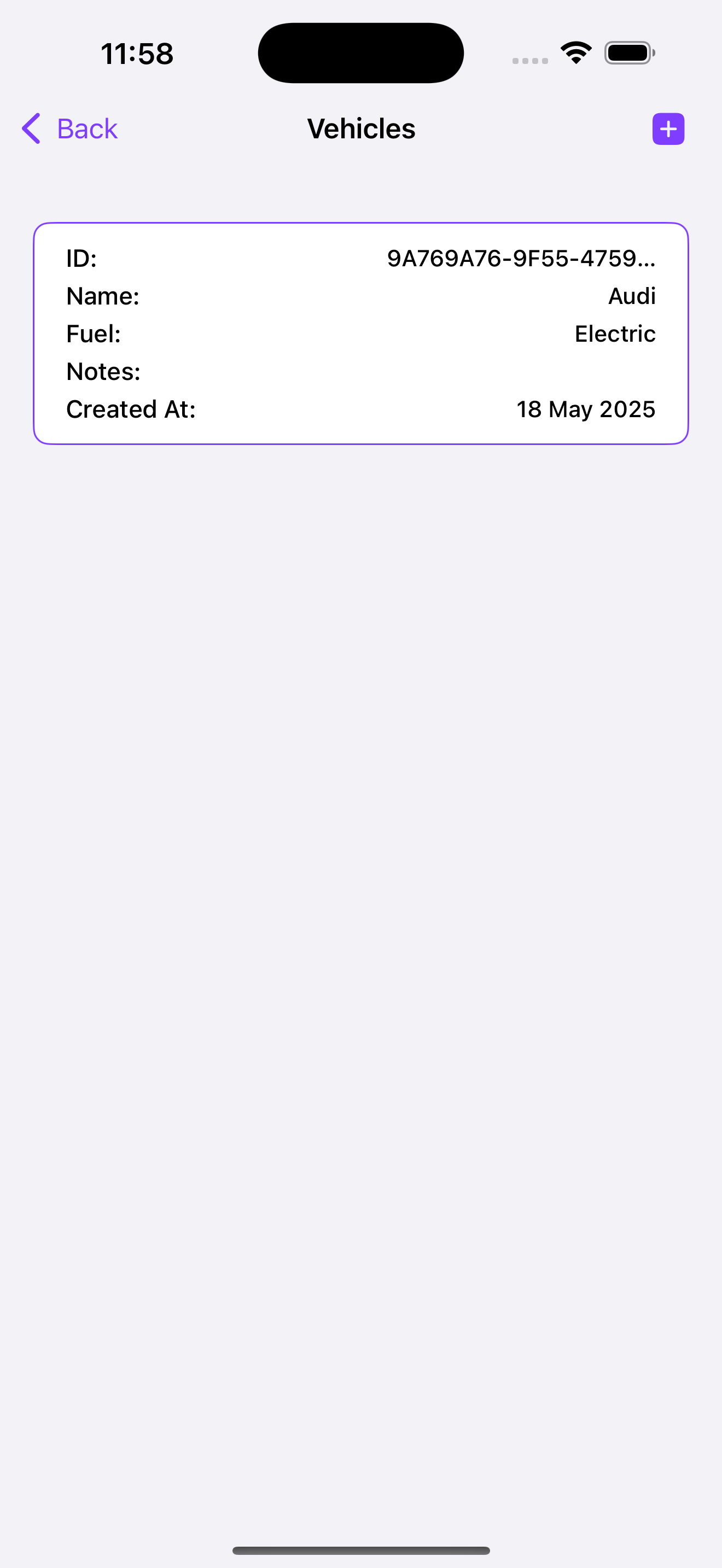The height and width of the screenshot is (1568, 722).
Task: Tap the Back link to return
Action: pyautogui.click(x=87, y=128)
